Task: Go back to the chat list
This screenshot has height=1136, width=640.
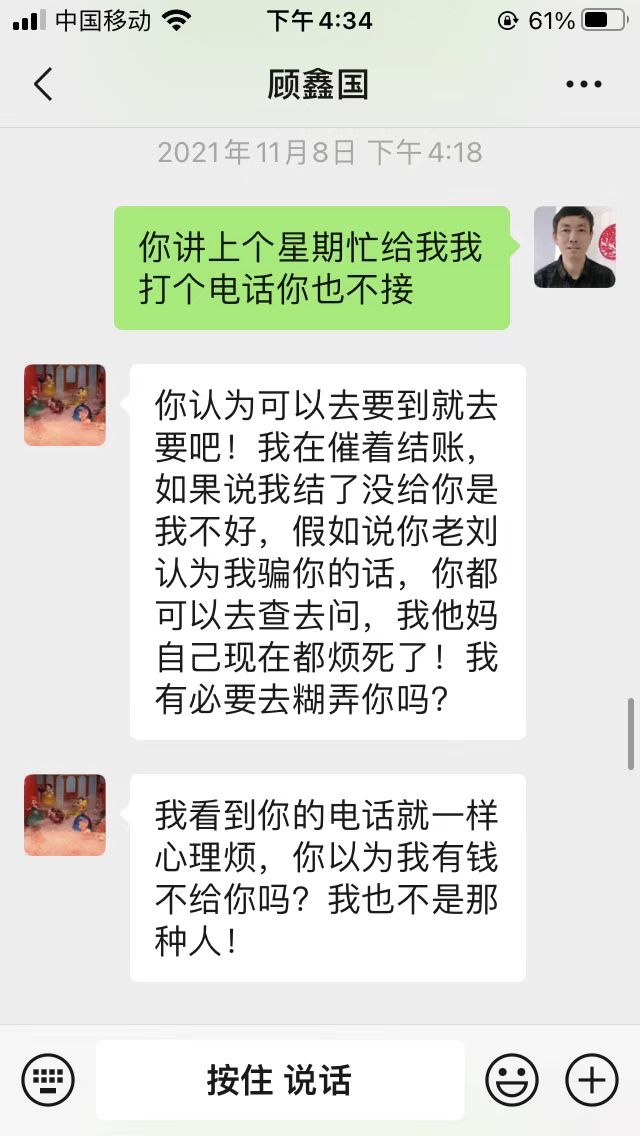Action: tap(43, 85)
